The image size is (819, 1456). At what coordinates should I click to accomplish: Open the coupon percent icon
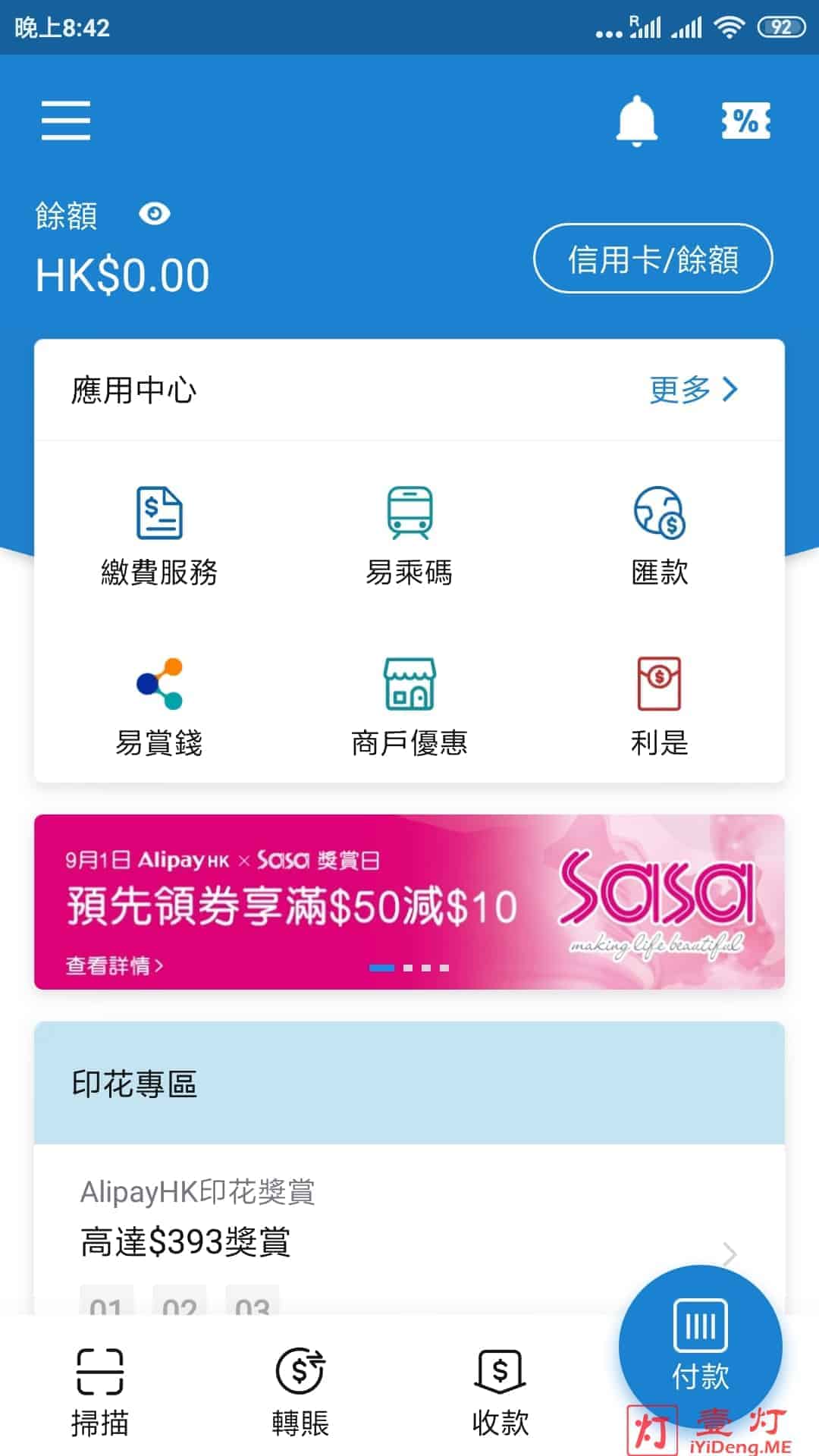[745, 121]
